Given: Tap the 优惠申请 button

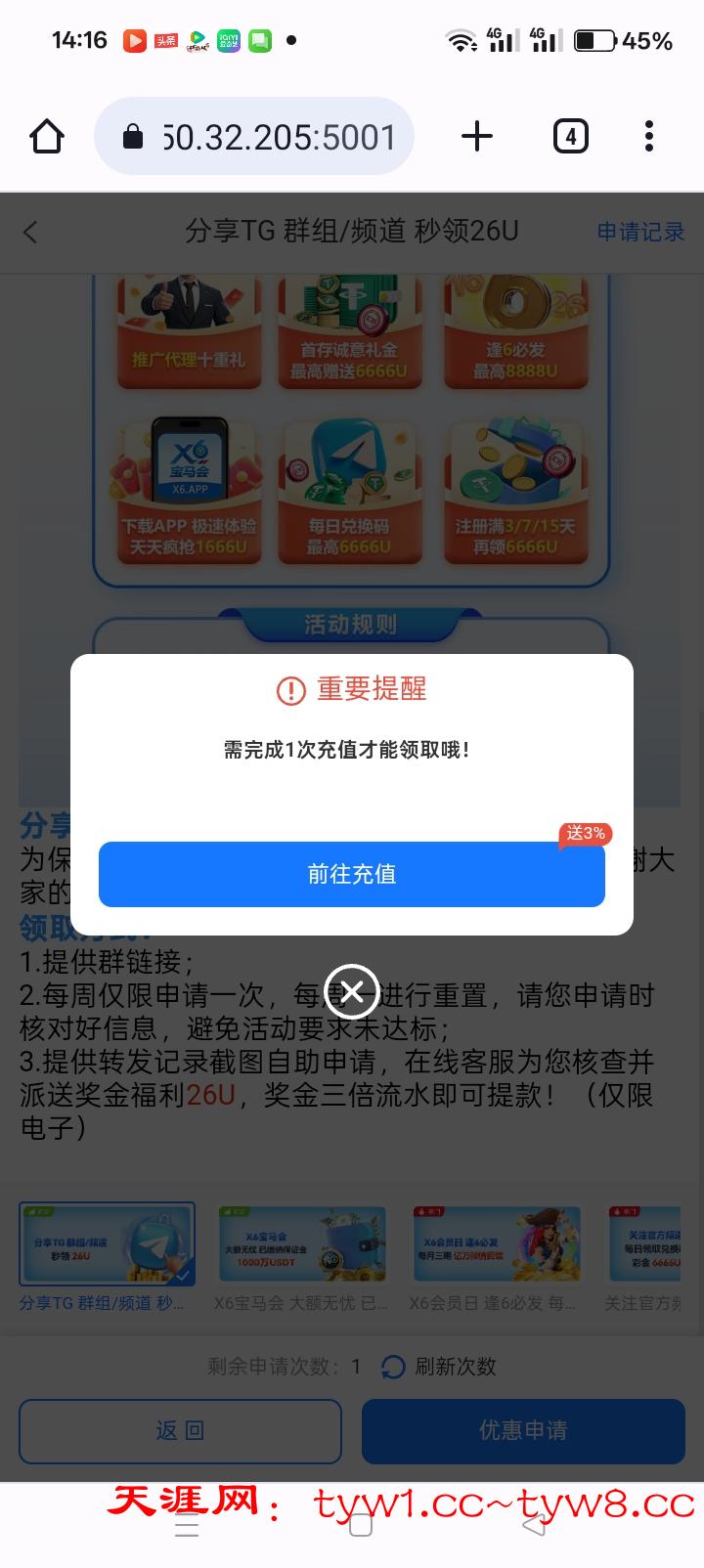Looking at the screenshot, I should click(522, 1431).
